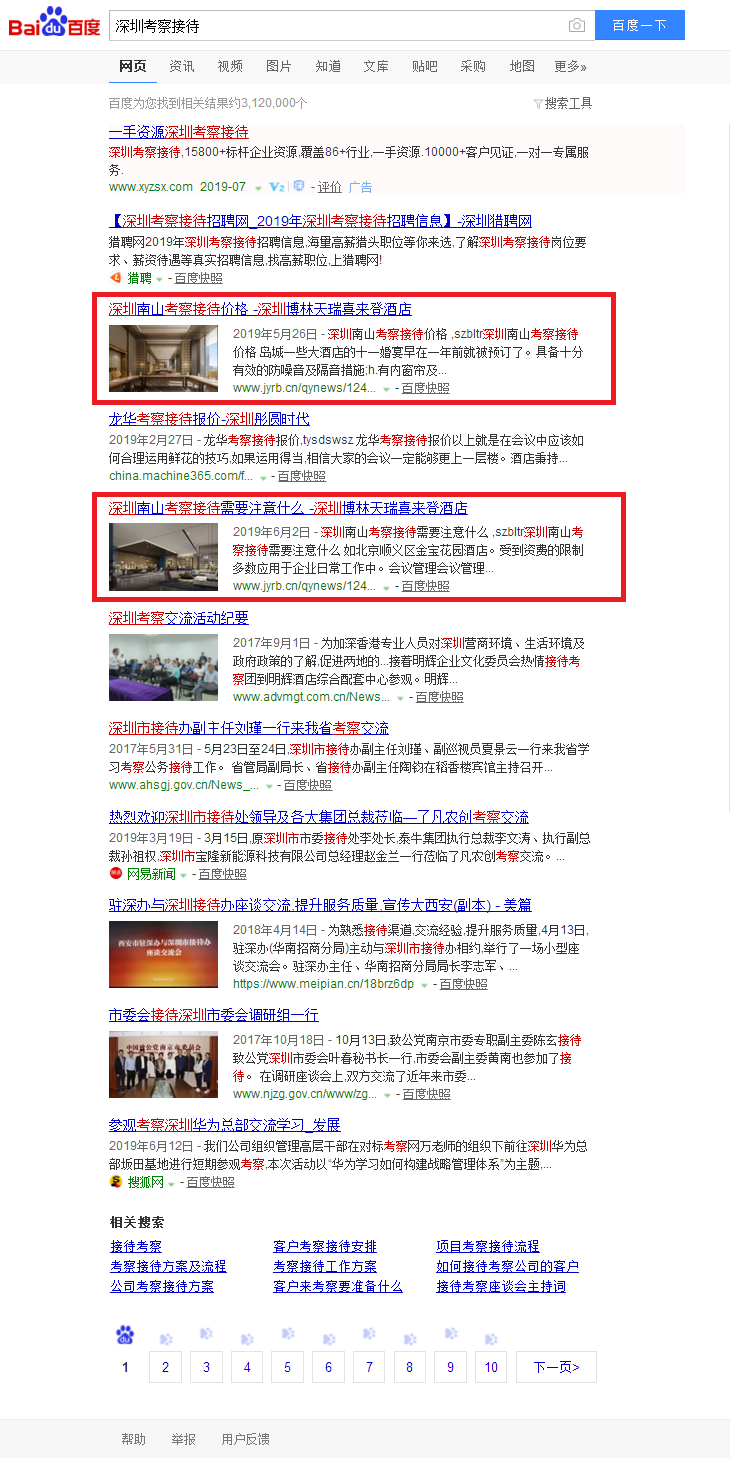Open result 参观考察深圳华为总部交流学习_发展
This screenshot has height=1458, width=730.
pyautogui.click(x=225, y=1124)
